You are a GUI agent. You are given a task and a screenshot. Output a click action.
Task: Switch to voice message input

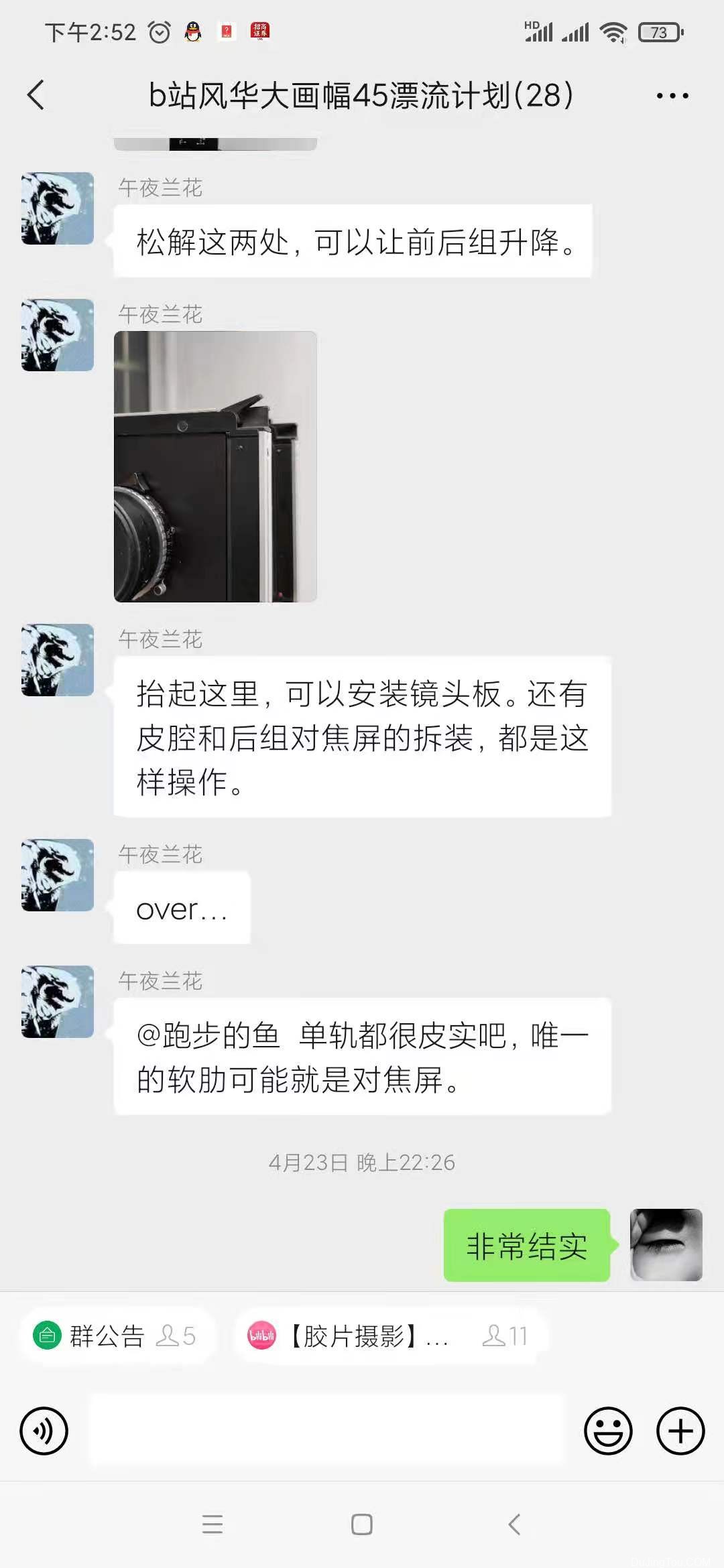point(44,1431)
